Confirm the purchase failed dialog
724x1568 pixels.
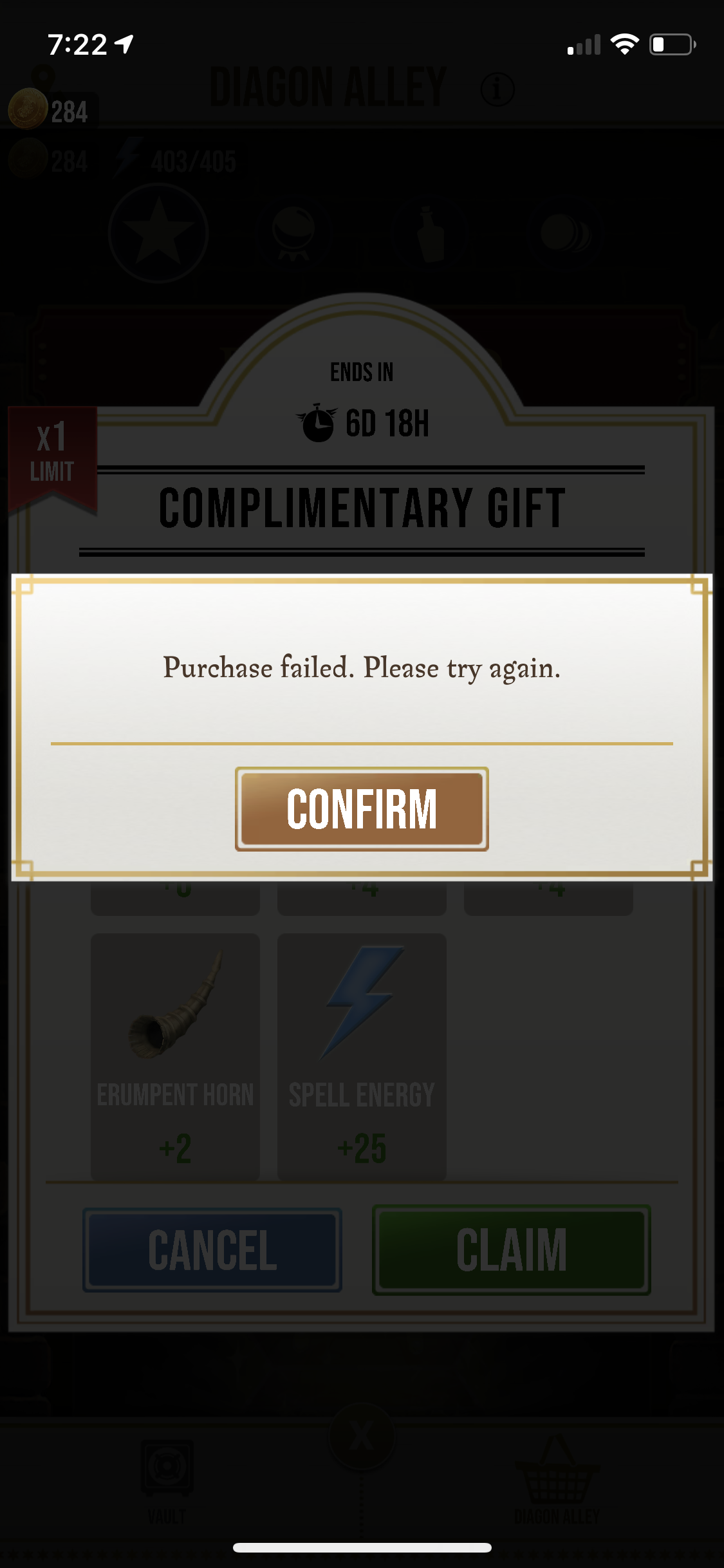(362, 809)
